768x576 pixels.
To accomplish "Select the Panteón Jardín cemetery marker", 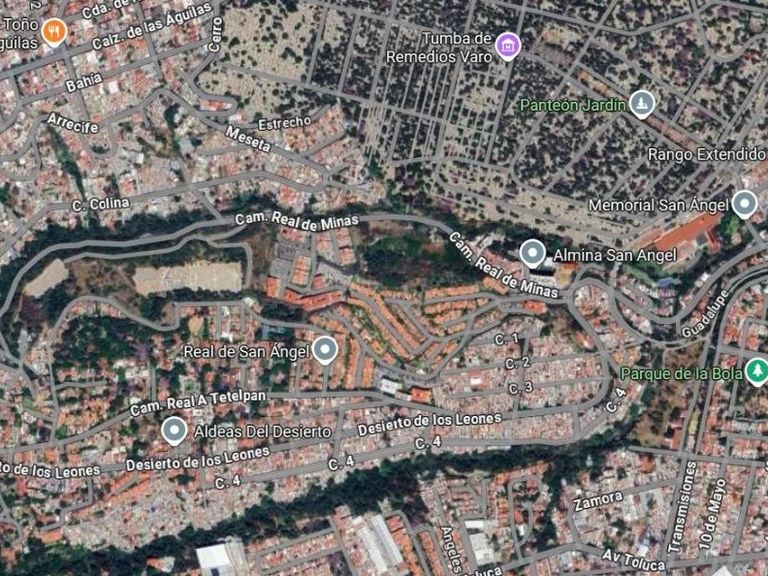I will coord(641,103).
